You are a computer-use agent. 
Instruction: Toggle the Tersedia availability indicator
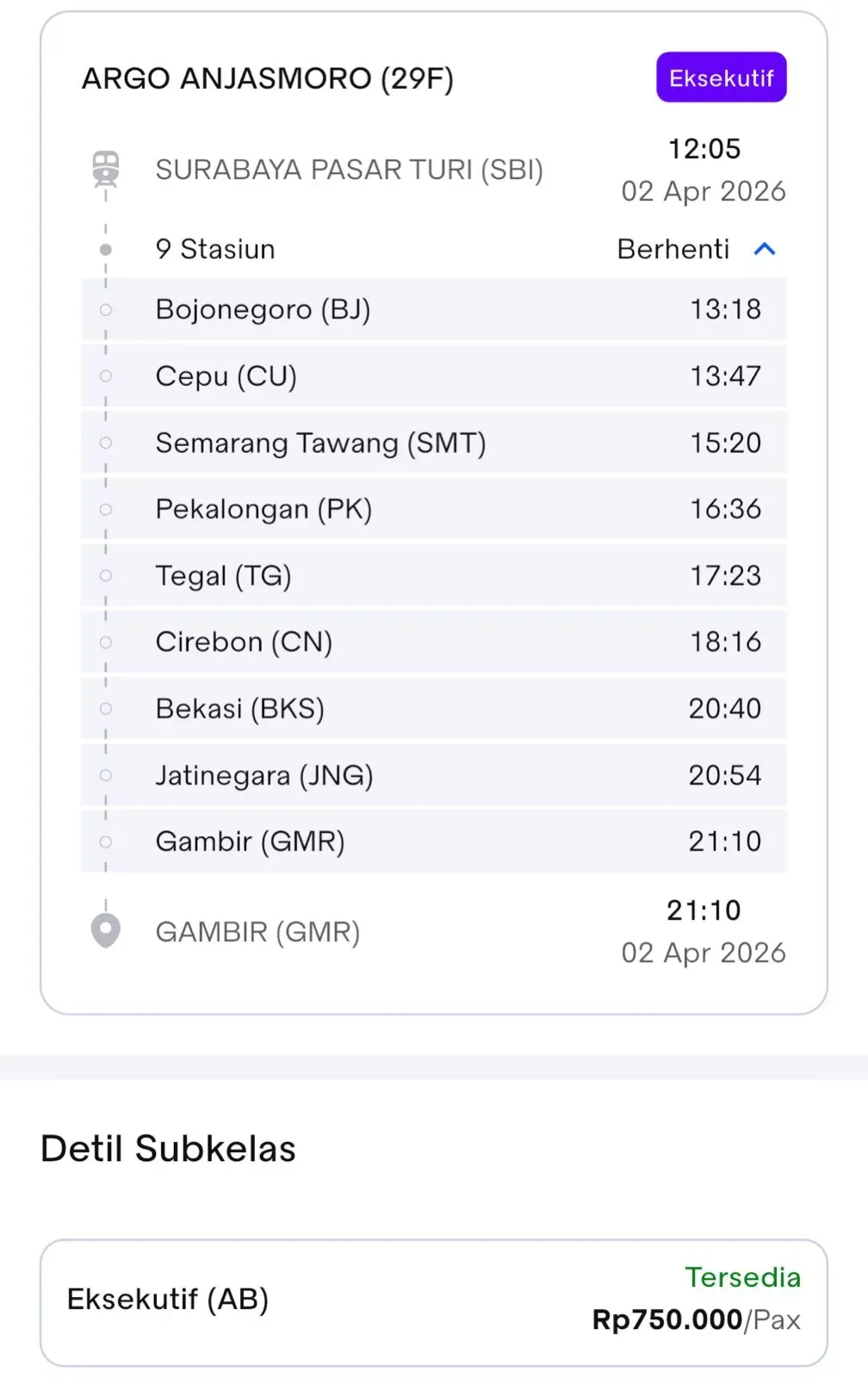[x=742, y=1277]
